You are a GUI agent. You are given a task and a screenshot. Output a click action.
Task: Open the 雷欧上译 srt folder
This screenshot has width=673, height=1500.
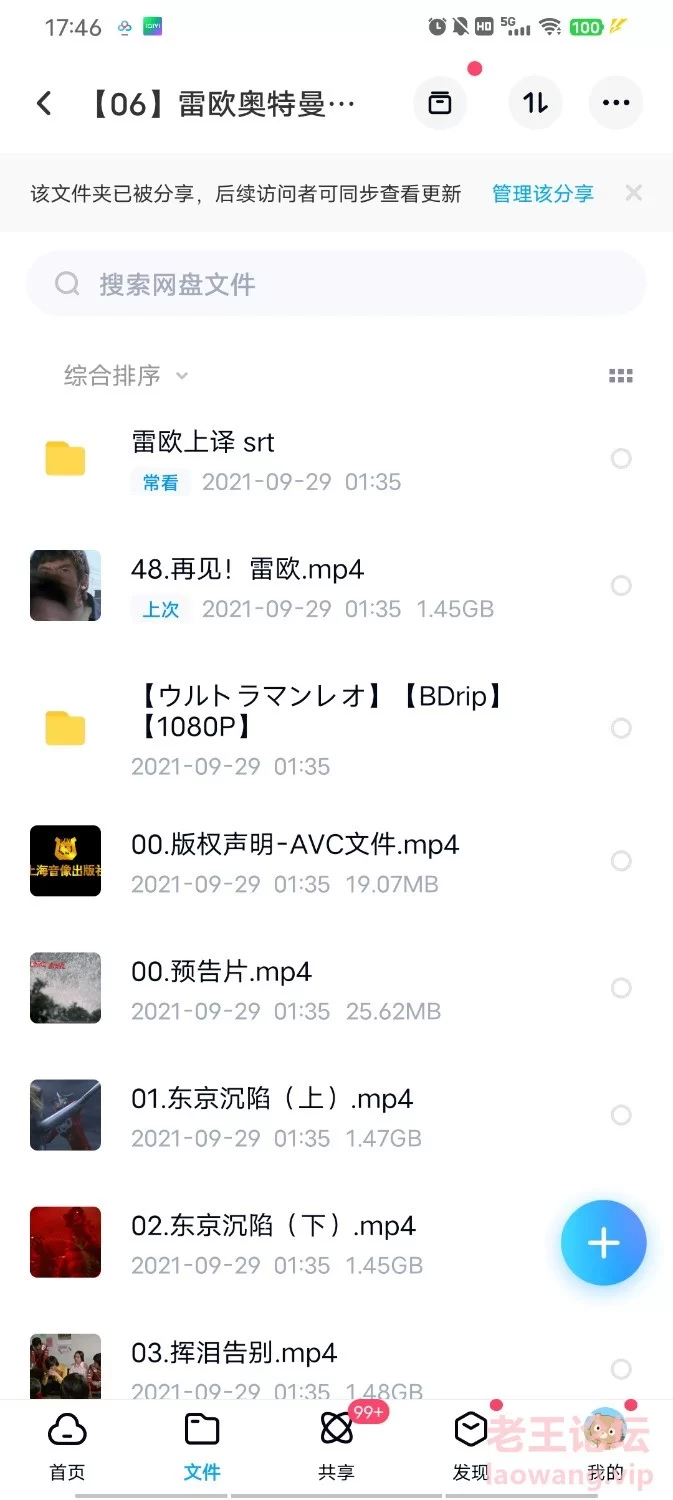[x=336, y=460]
